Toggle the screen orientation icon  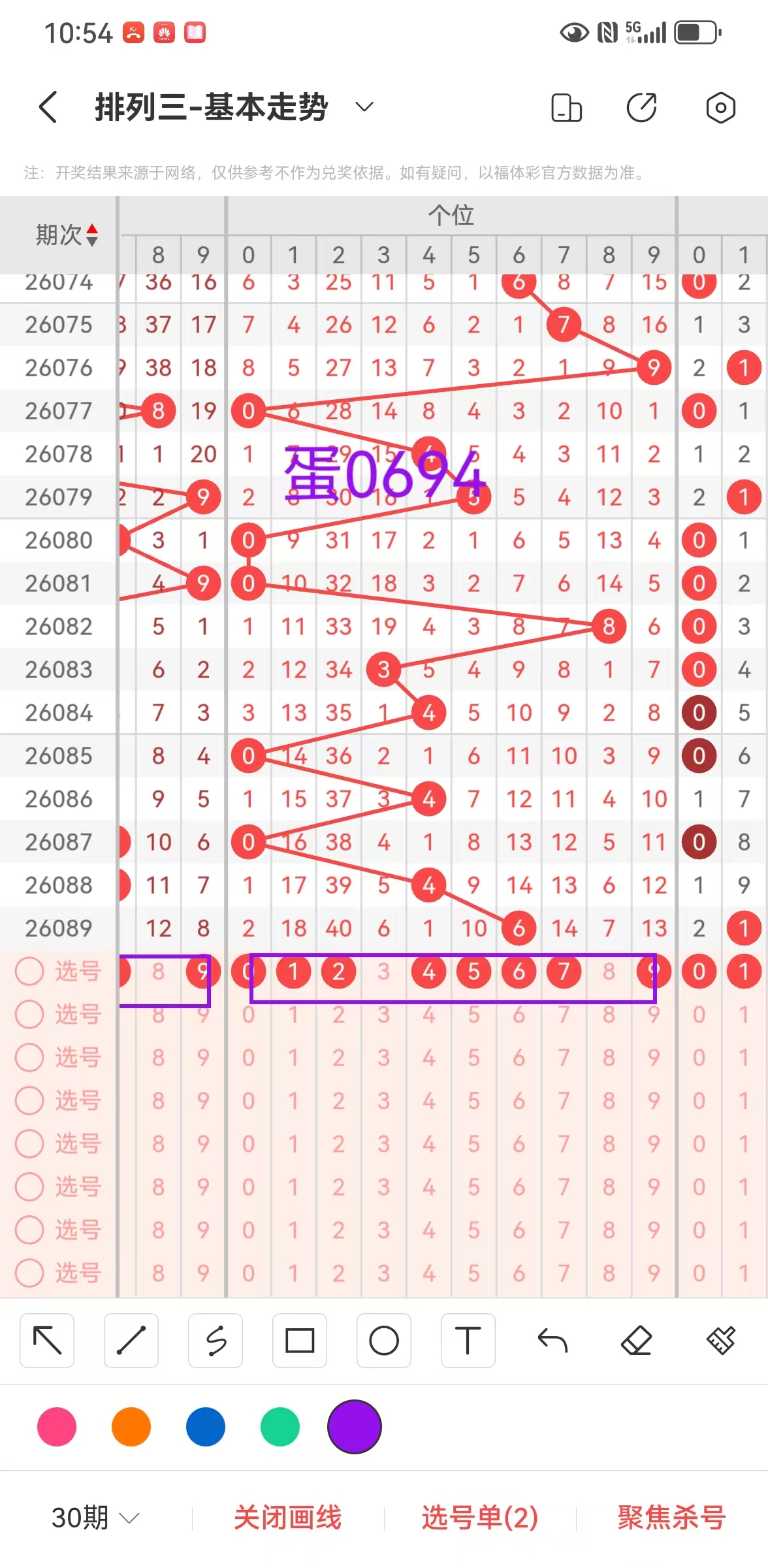point(566,107)
